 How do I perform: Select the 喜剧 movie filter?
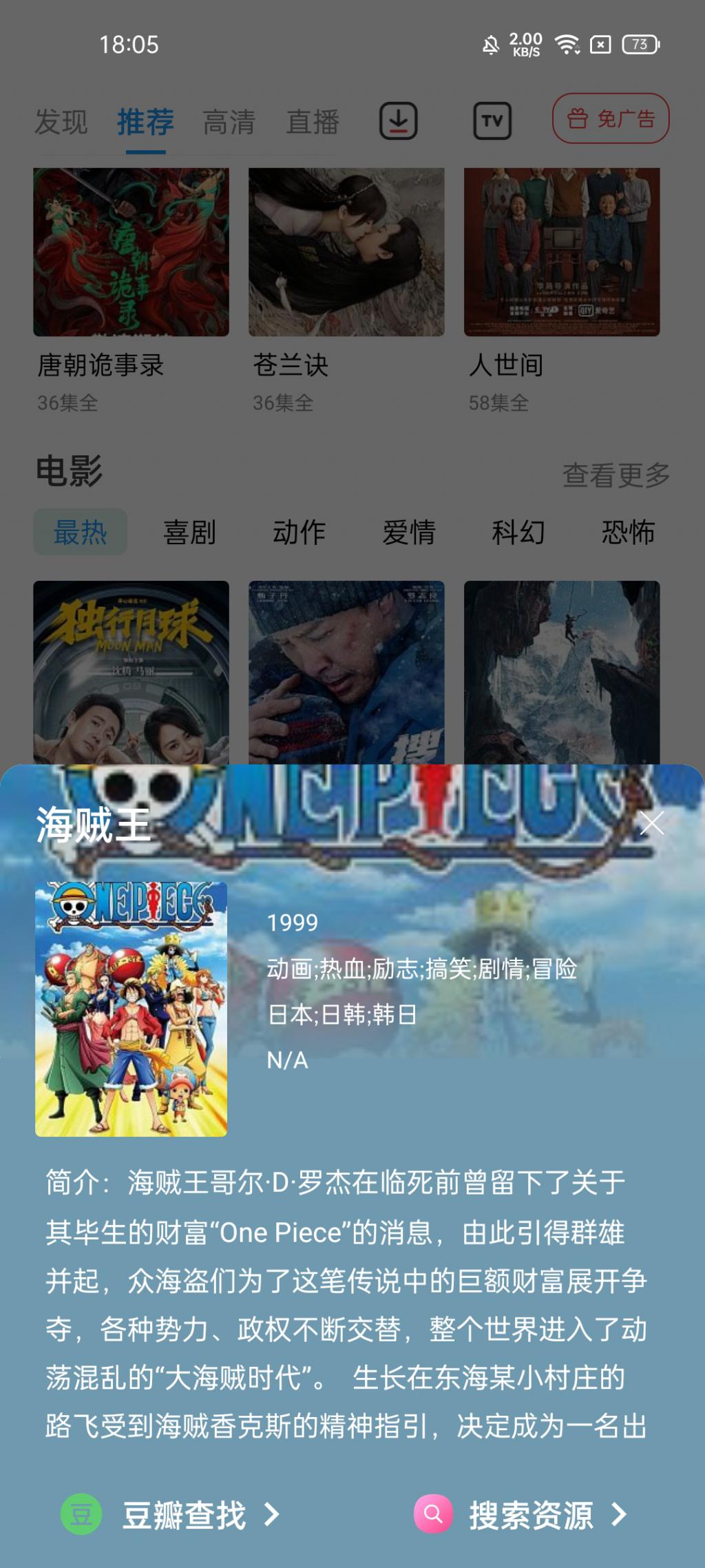click(189, 532)
